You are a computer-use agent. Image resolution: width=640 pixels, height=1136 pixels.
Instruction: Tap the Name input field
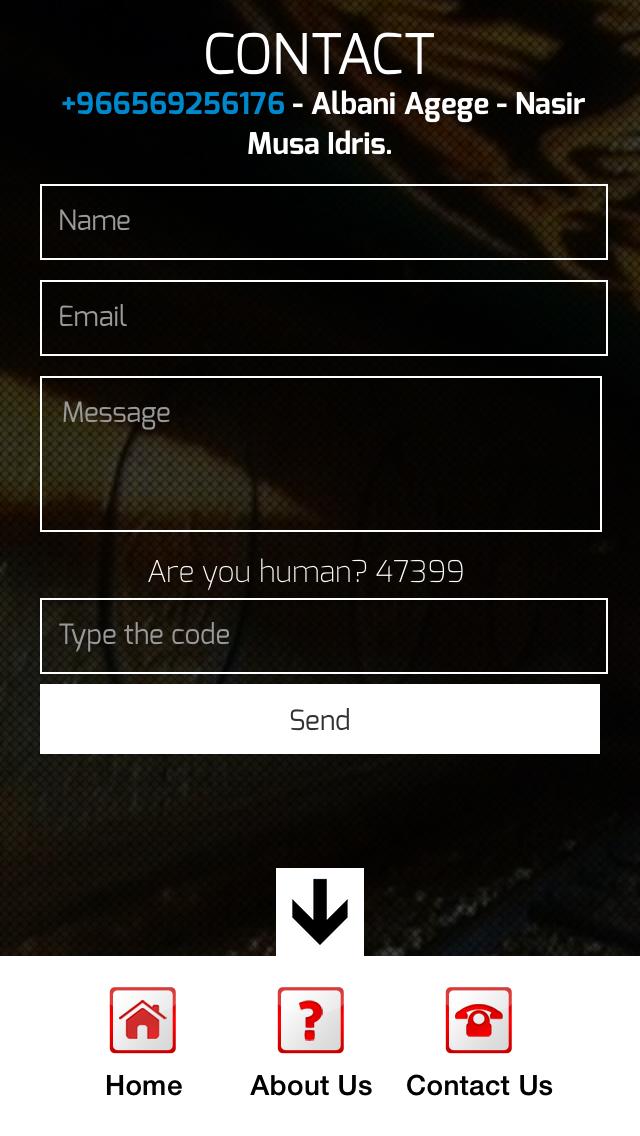point(323,222)
